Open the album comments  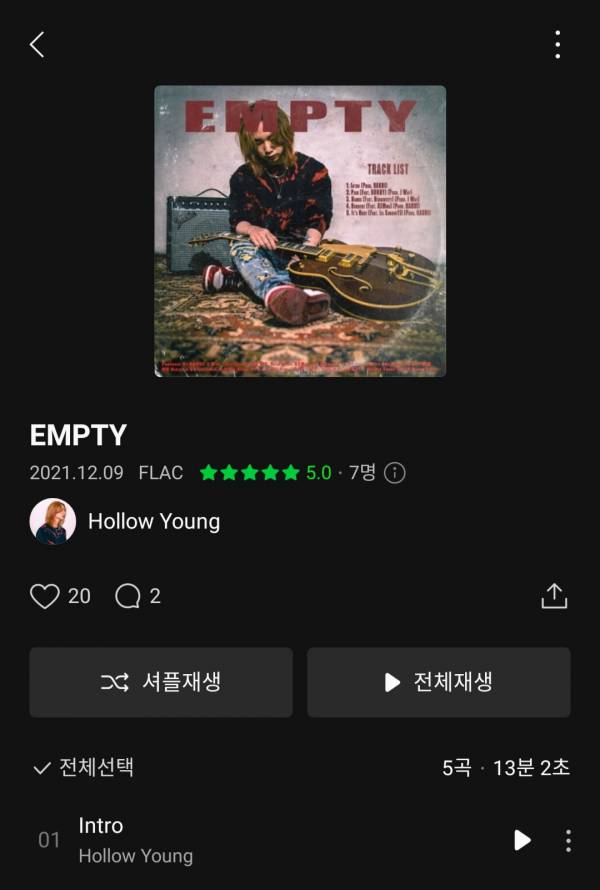point(128,596)
